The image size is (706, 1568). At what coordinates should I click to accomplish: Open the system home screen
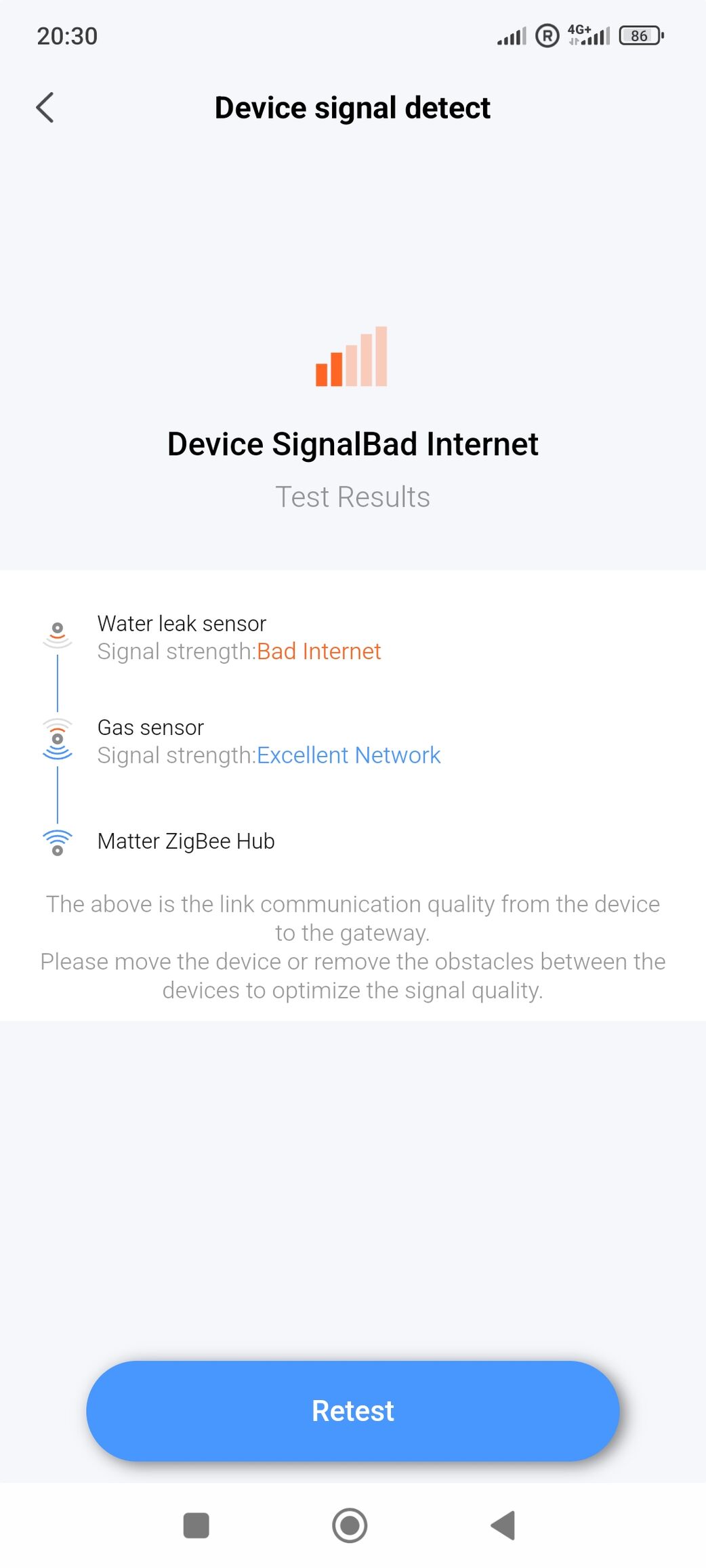[350, 1525]
